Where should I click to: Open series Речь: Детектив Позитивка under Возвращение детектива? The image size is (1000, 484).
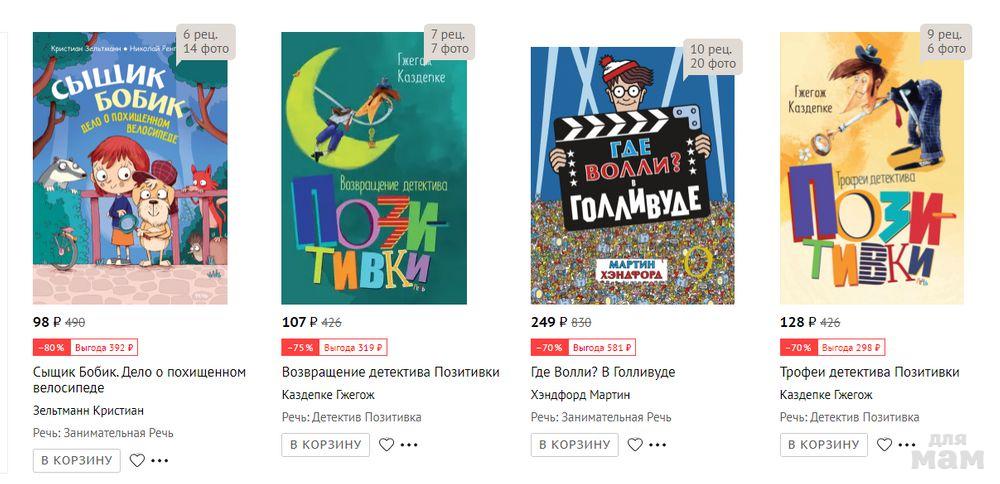[x=351, y=417]
